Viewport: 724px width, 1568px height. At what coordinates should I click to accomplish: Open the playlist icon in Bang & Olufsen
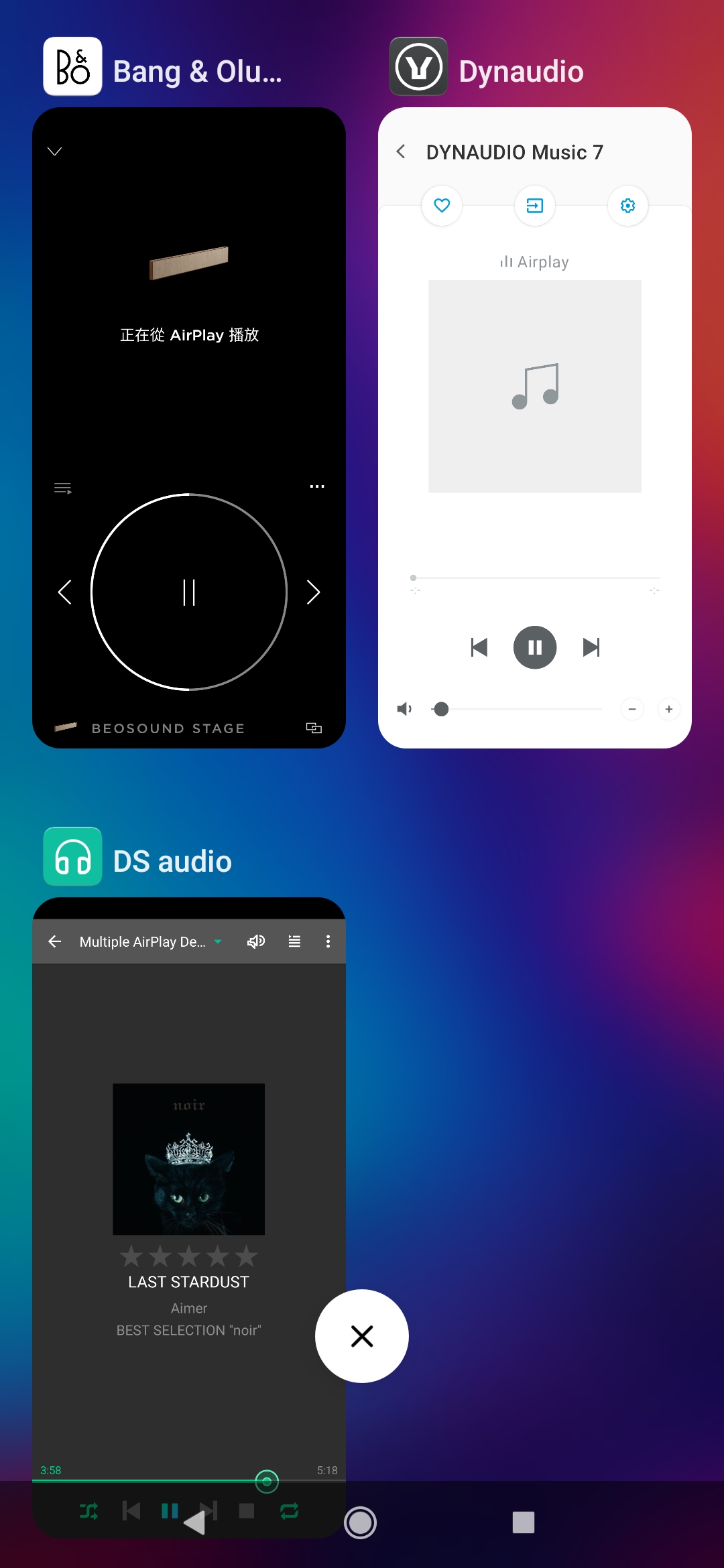coord(62,488)
